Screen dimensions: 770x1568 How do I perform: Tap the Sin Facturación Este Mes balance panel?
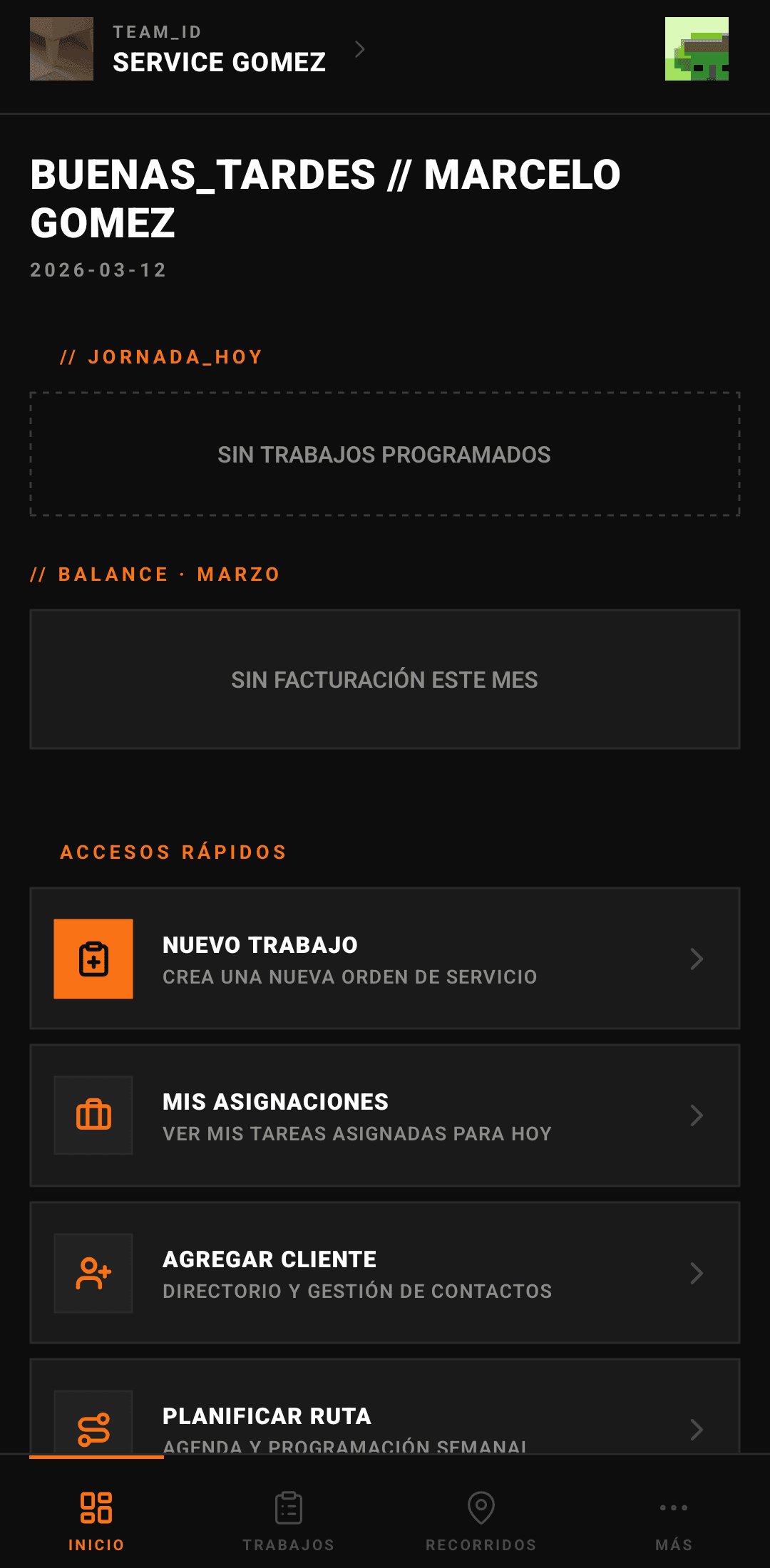coord(385,679)
